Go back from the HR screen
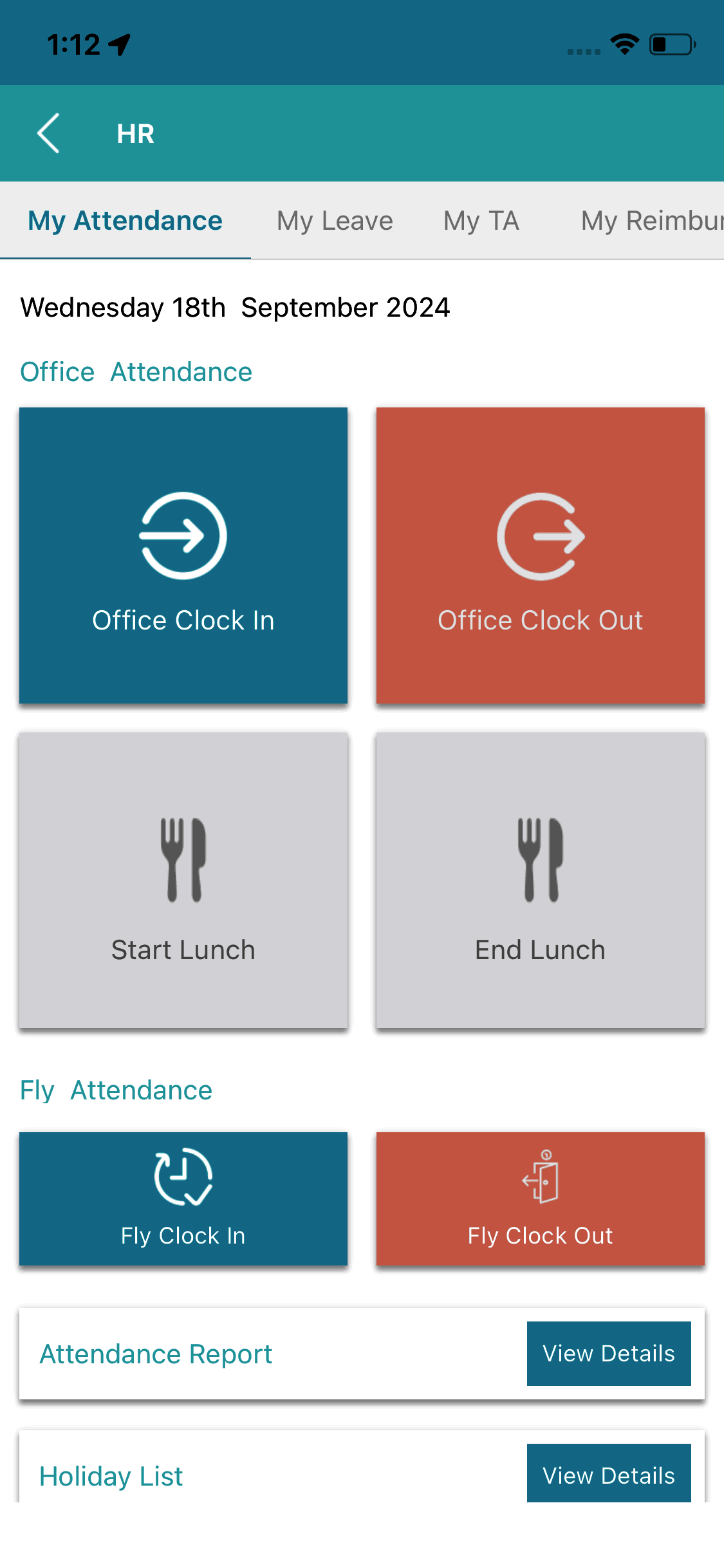This screenshot has height=1568, width=724. coord(49,133)
